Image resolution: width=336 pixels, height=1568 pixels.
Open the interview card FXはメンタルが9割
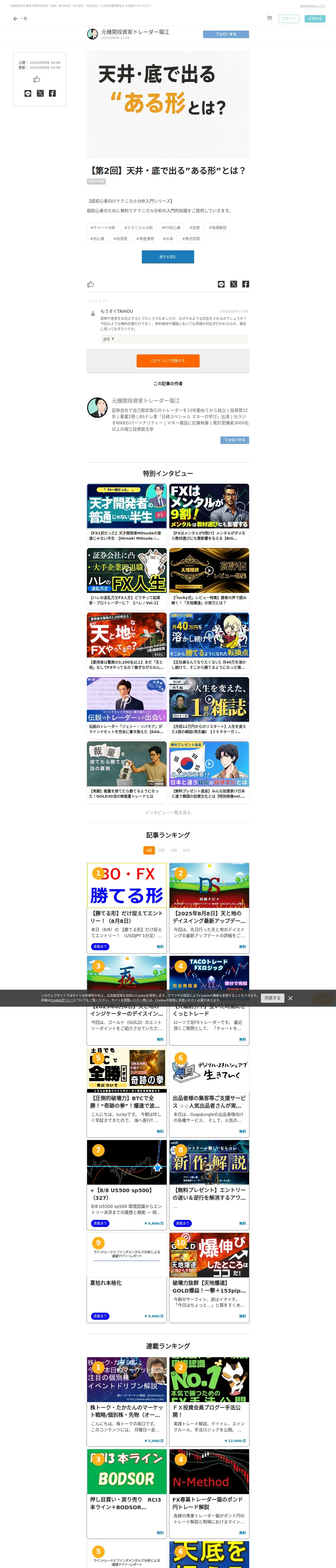(x=209, y=512)
